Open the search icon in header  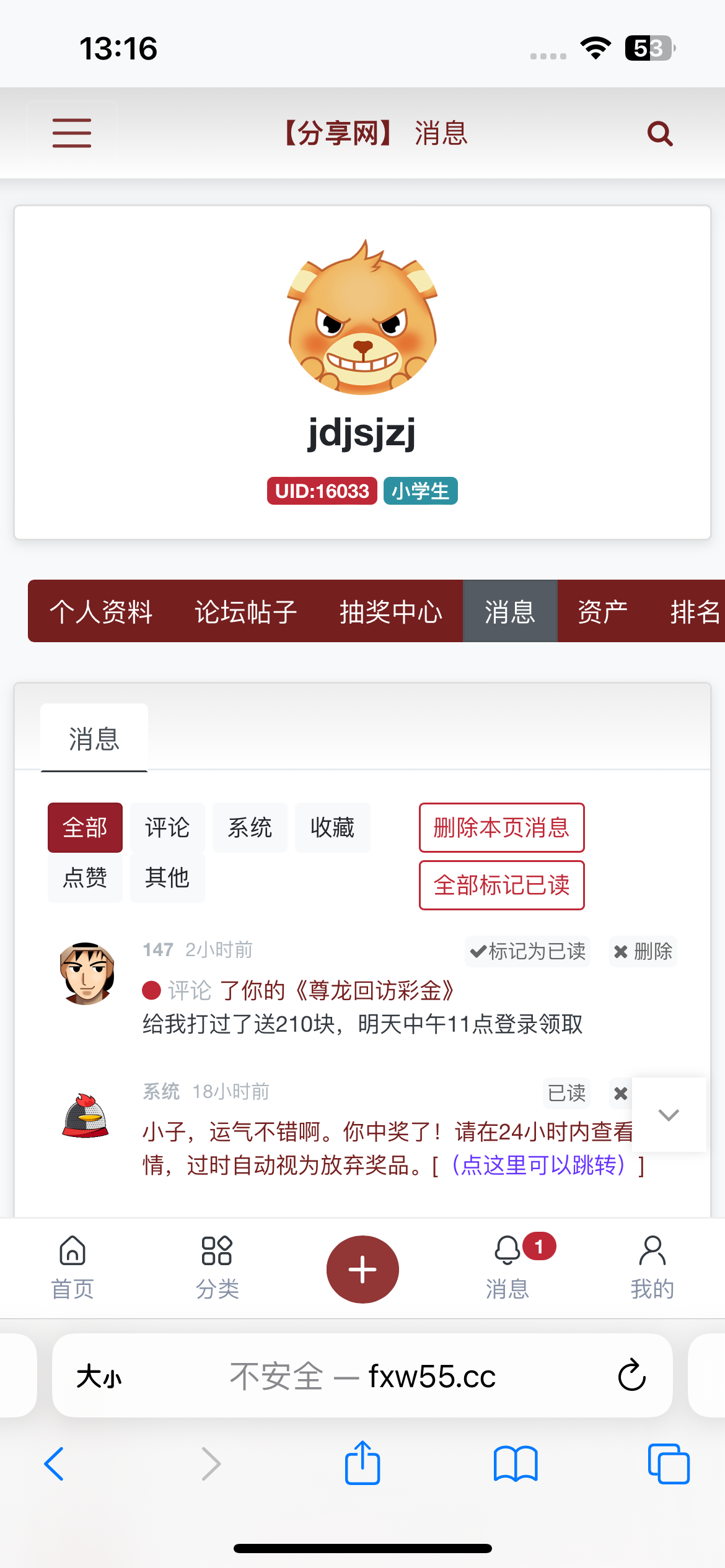tap(659, 133)
